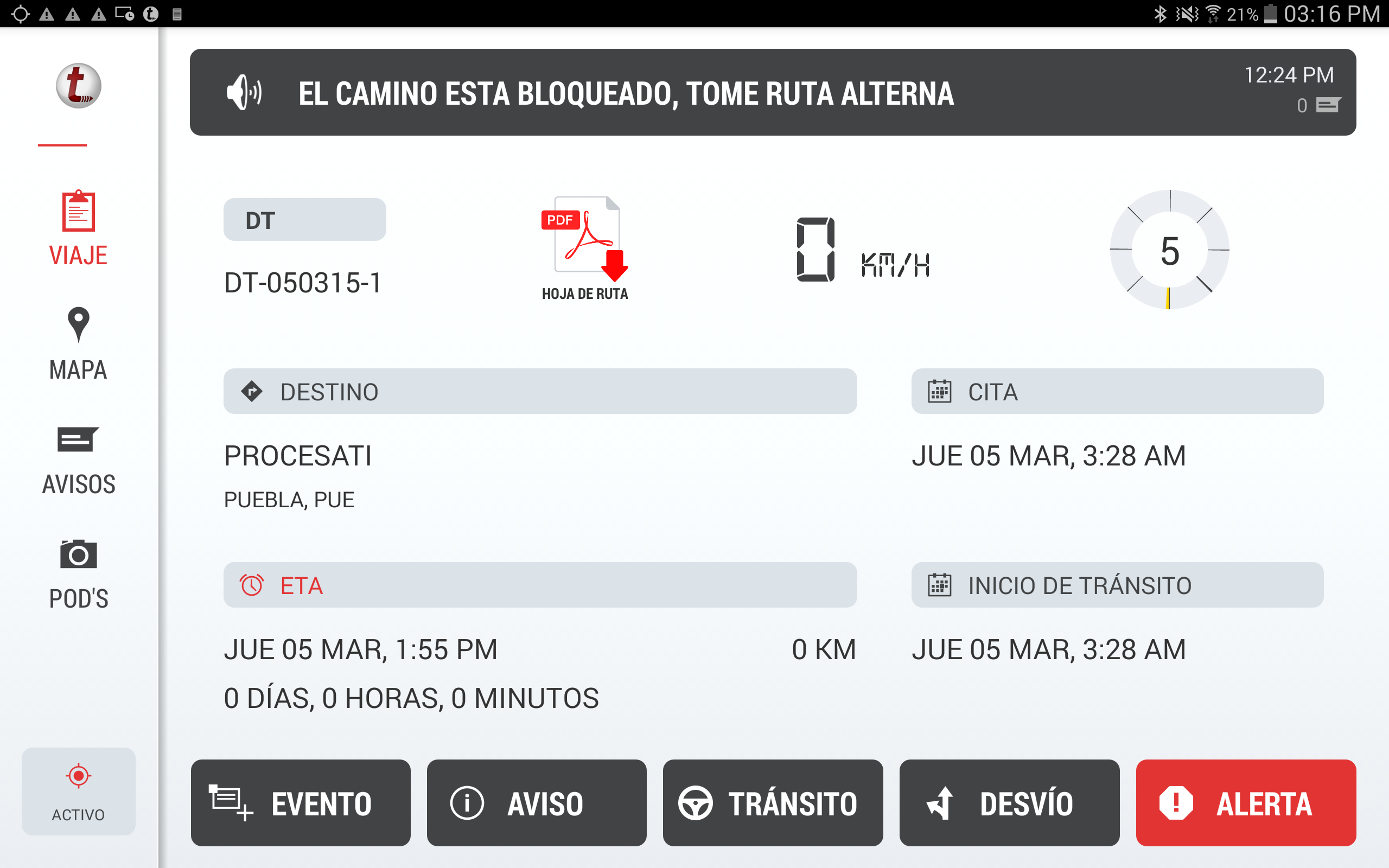Toggle the Activo status button
This screenshot has width=1389, height=868.
point(78,790)
